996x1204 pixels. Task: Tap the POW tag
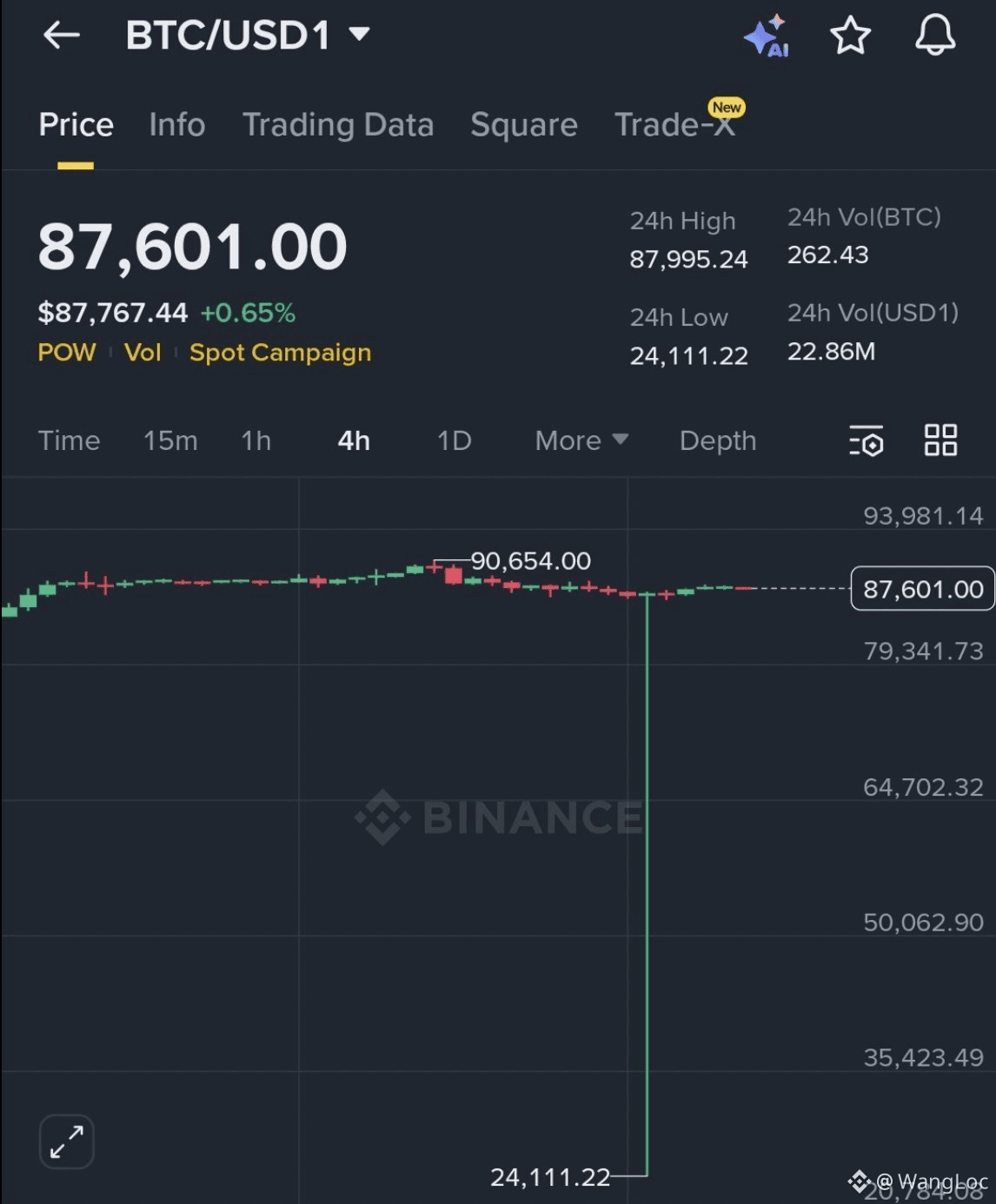click(67, 352)
